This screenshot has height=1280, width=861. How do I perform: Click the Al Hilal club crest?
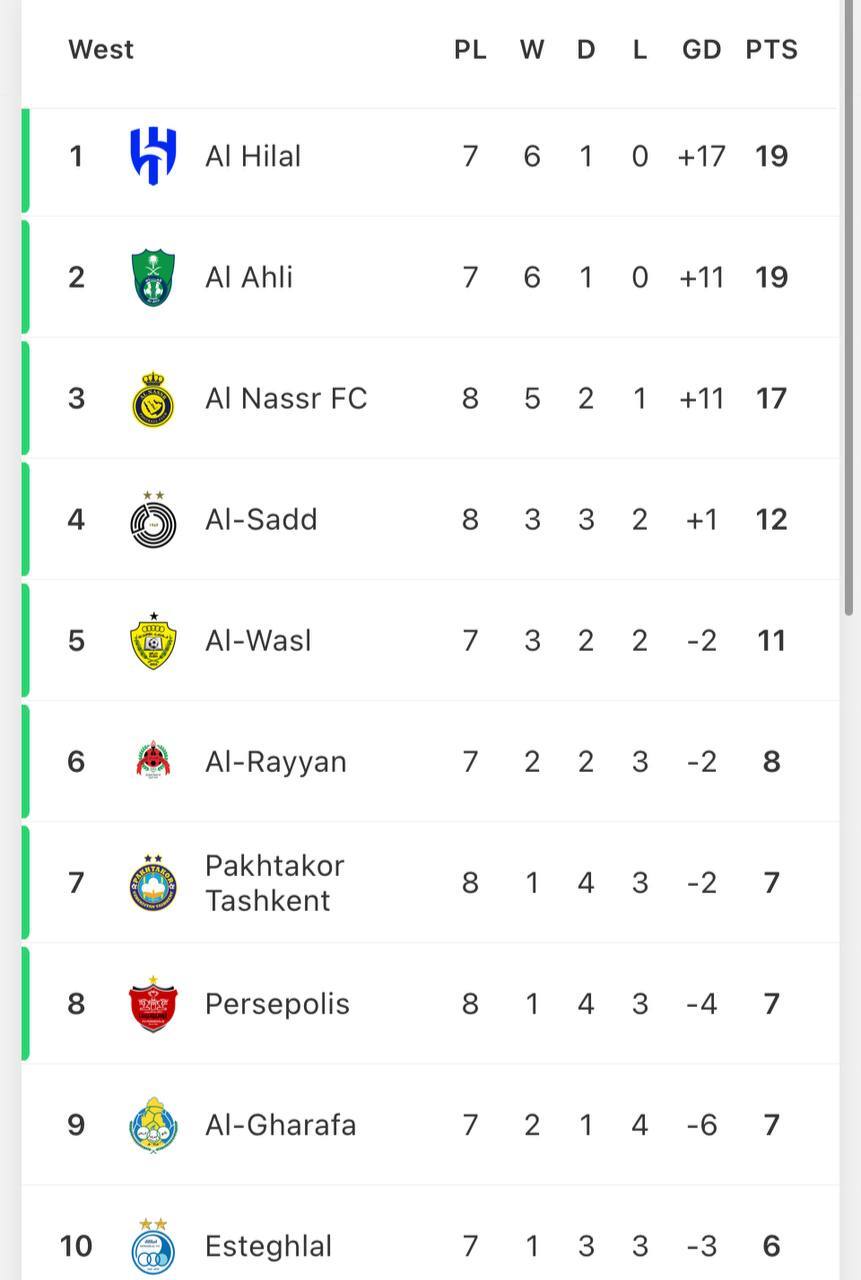tap(152, 156)
